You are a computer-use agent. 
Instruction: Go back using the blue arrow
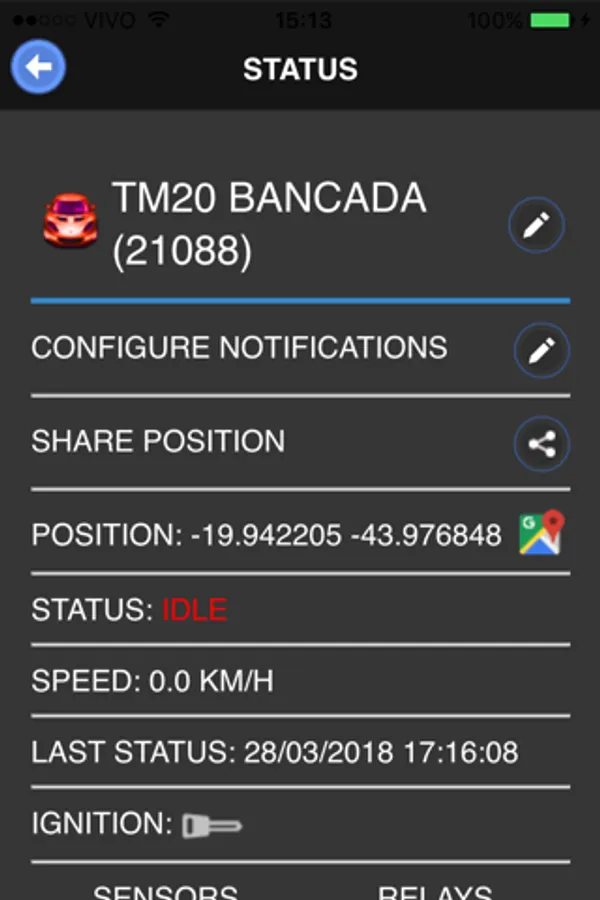pyautogui.click(x=38, y=68)
